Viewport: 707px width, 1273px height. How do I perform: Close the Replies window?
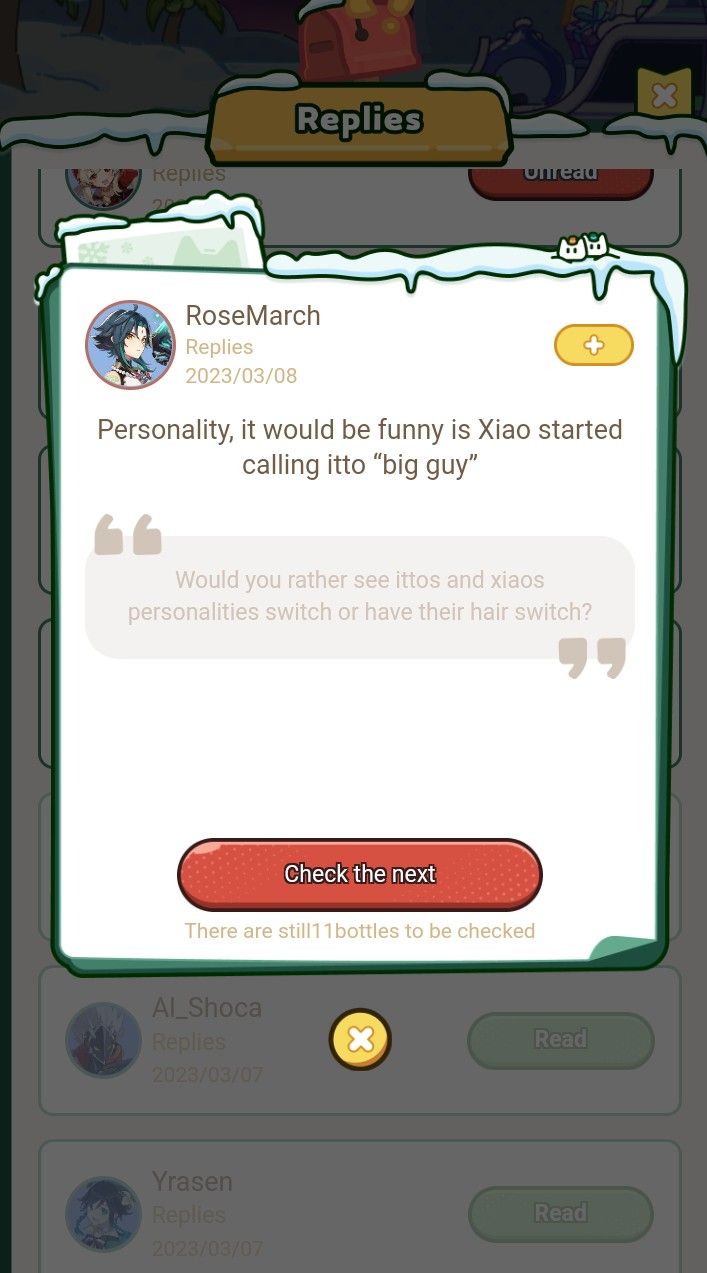[664, 96]
